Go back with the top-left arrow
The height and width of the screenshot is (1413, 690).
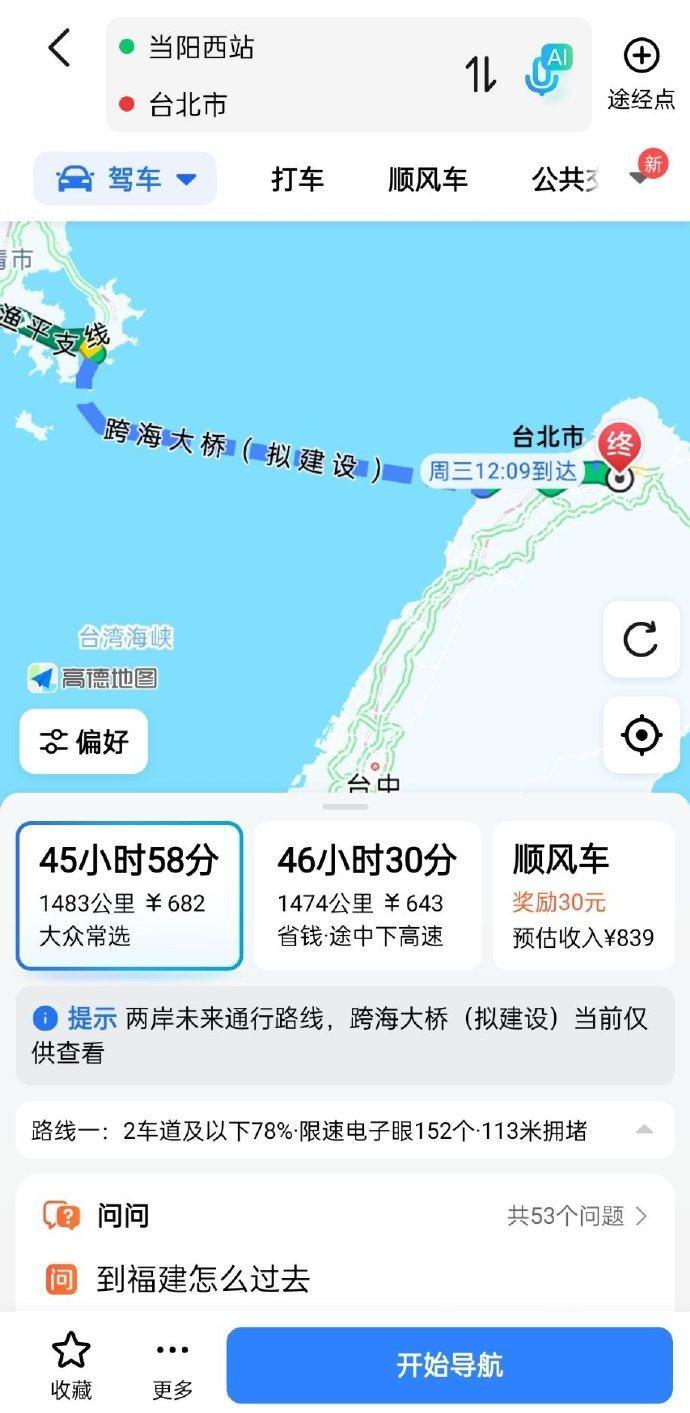tap(60, 48)
